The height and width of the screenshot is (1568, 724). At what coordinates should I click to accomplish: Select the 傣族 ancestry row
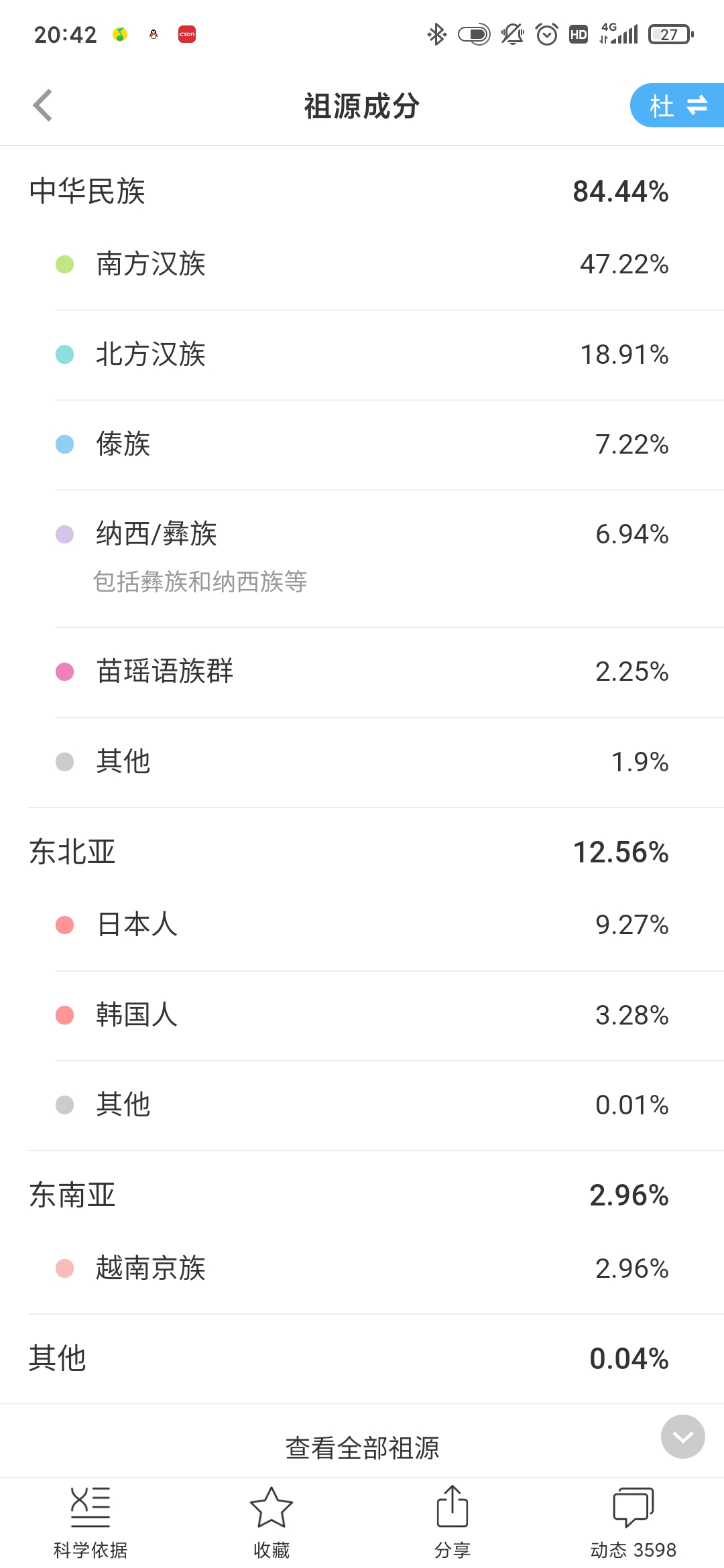[x=362, y=445]
